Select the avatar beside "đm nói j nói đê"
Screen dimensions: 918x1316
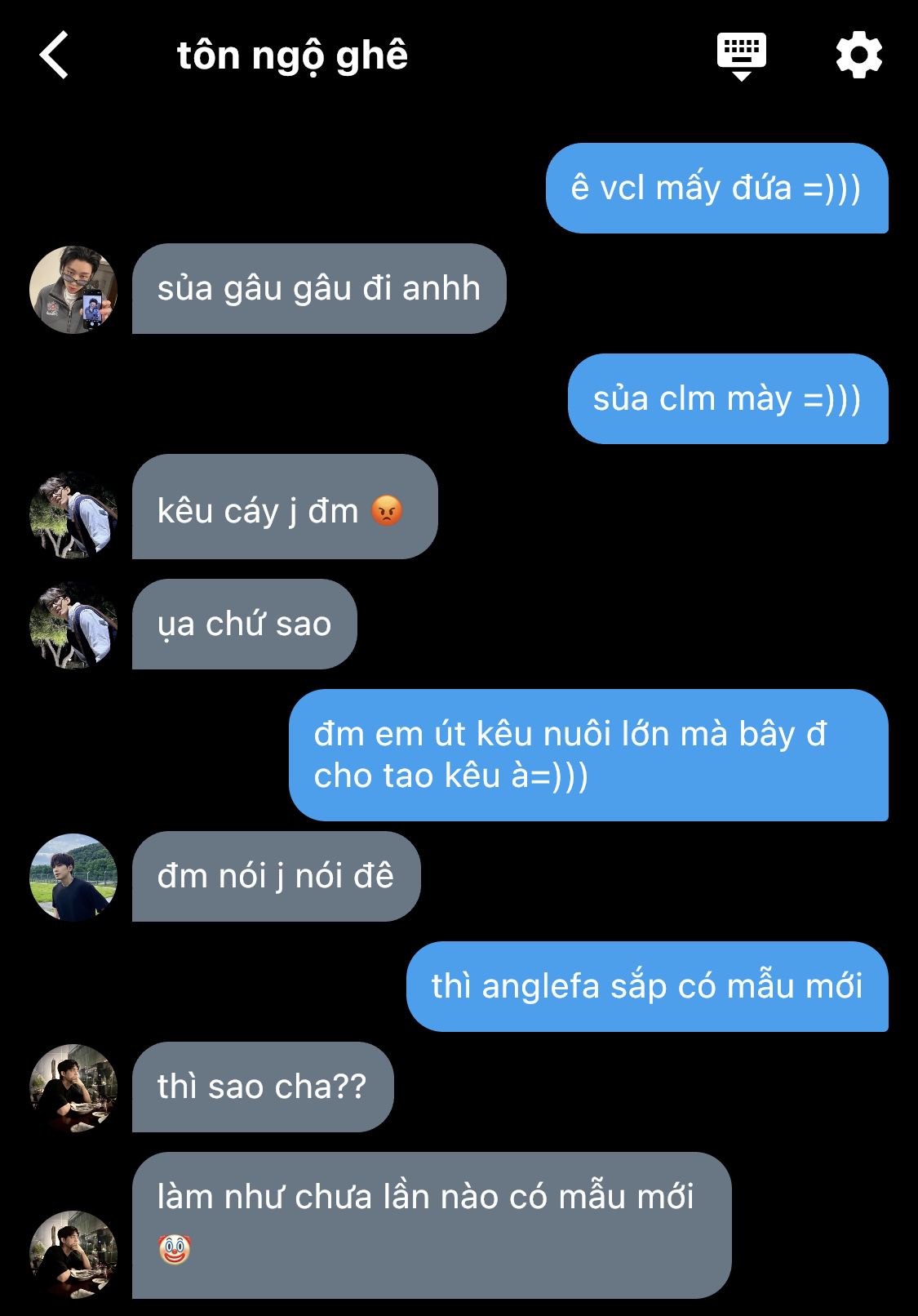pyautogui.click(x=73, y=878)
